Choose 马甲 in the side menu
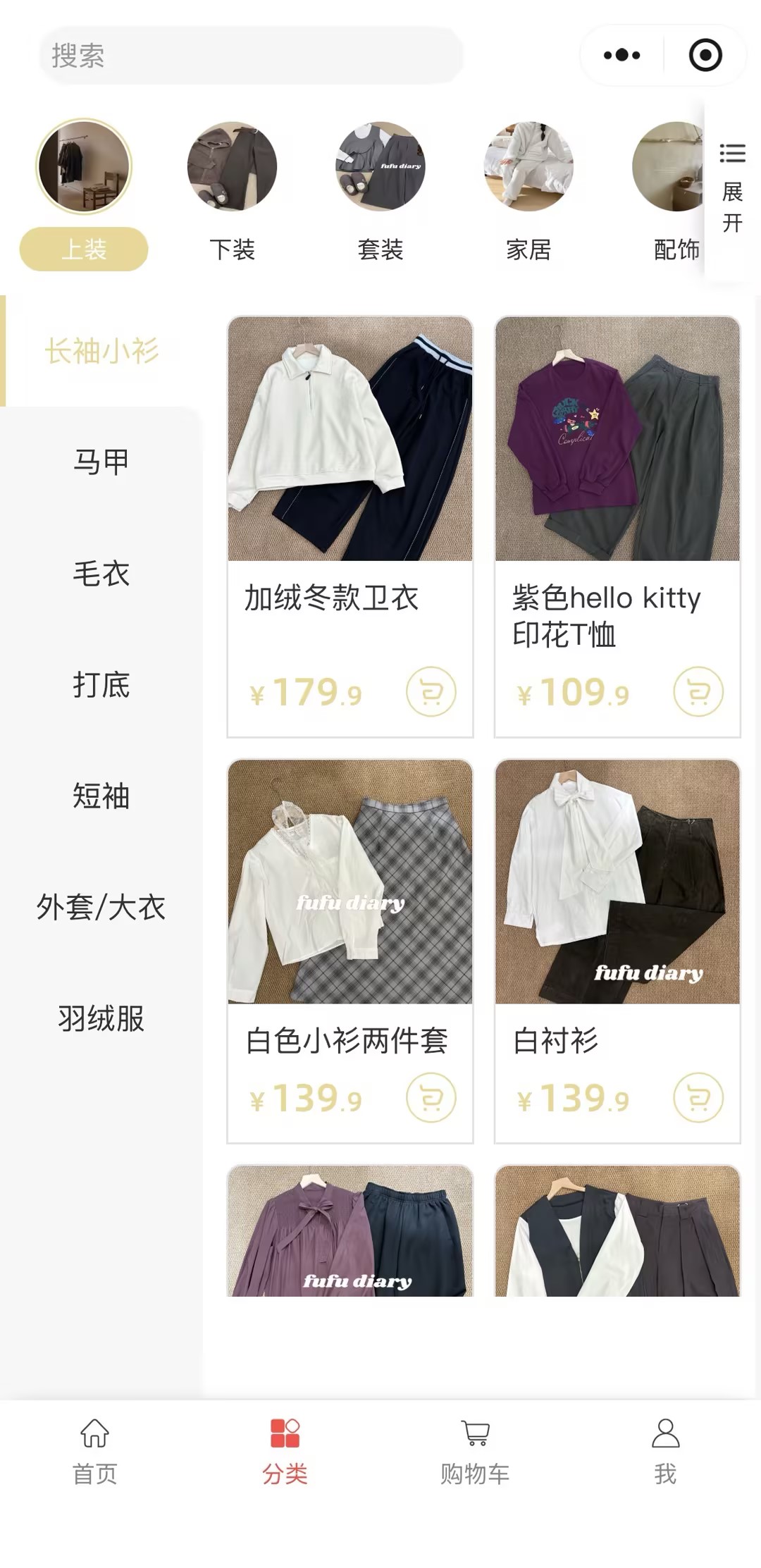Screen dimensions: 761x1568 (101, 462)
